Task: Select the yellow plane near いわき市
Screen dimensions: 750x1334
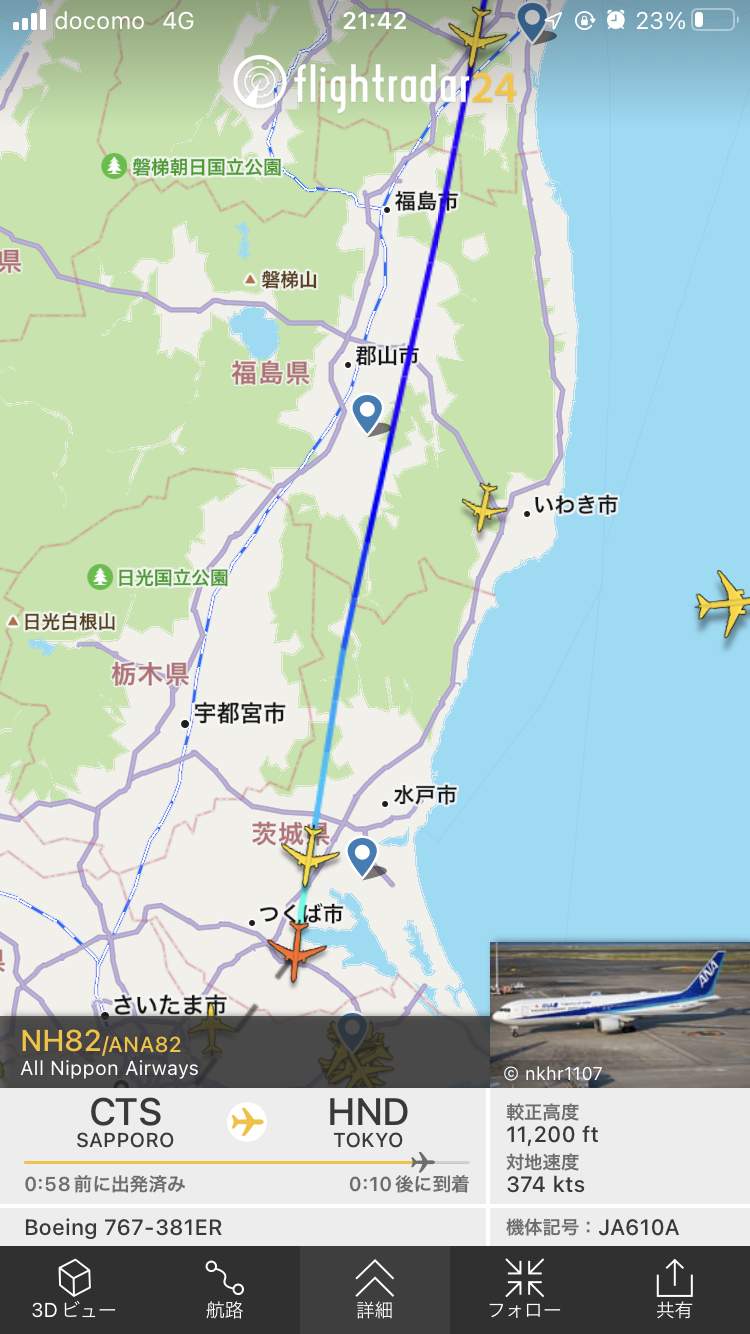Action: (x=485, y=506)
